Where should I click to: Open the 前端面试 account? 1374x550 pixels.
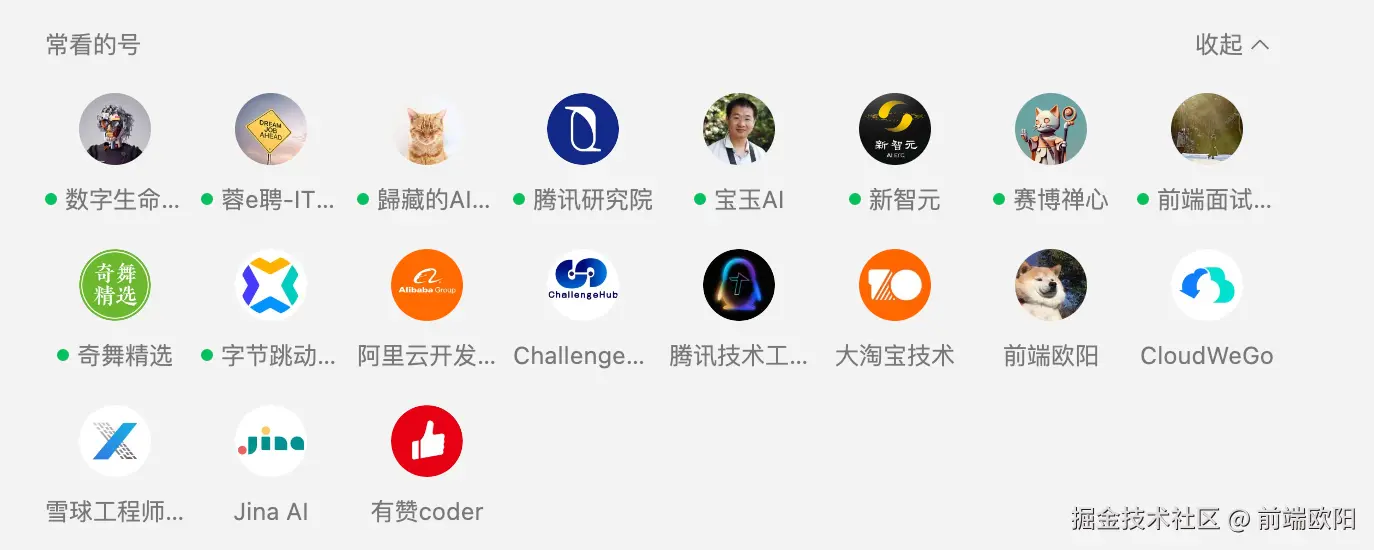coord(1207,130)
